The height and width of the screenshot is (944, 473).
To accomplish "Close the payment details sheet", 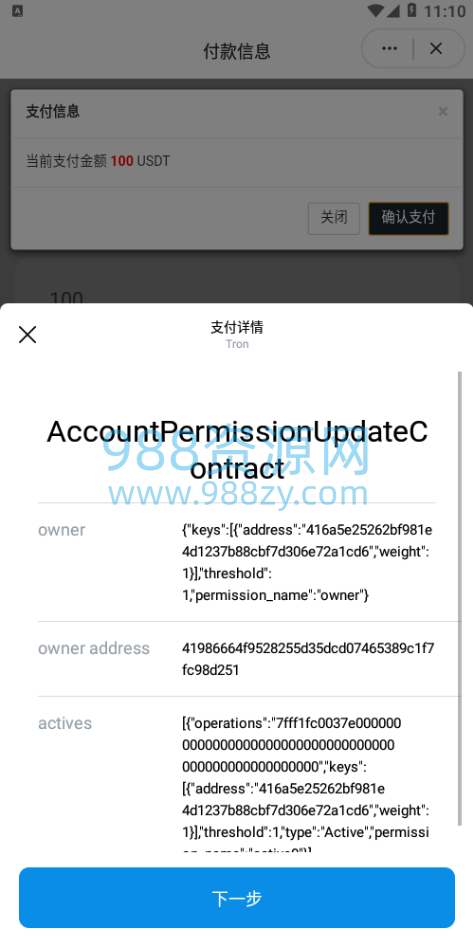I will click(x=28, y=335).
